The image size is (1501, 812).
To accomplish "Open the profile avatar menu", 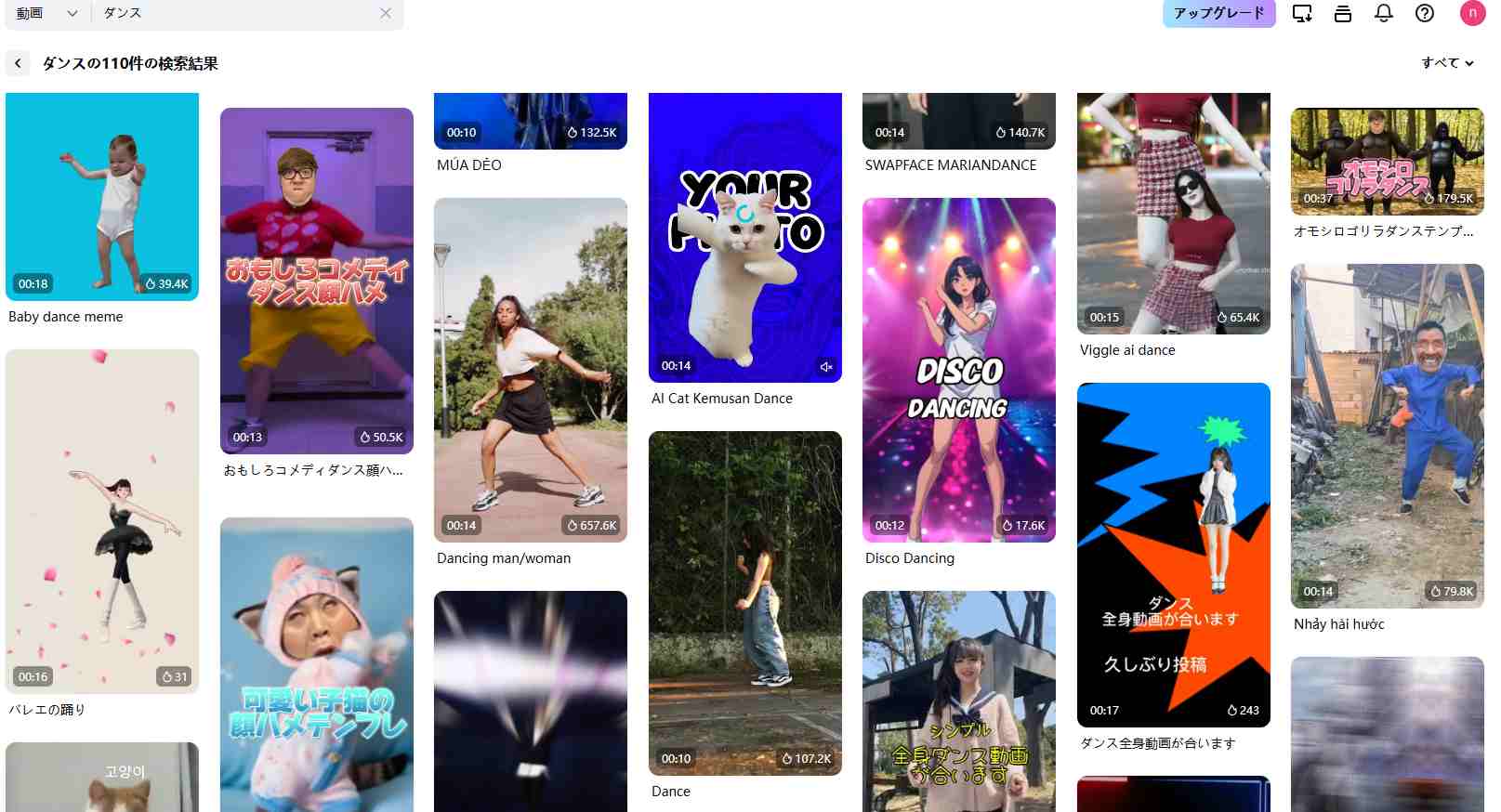I will pyautogui.click(x=1472, y=13).
